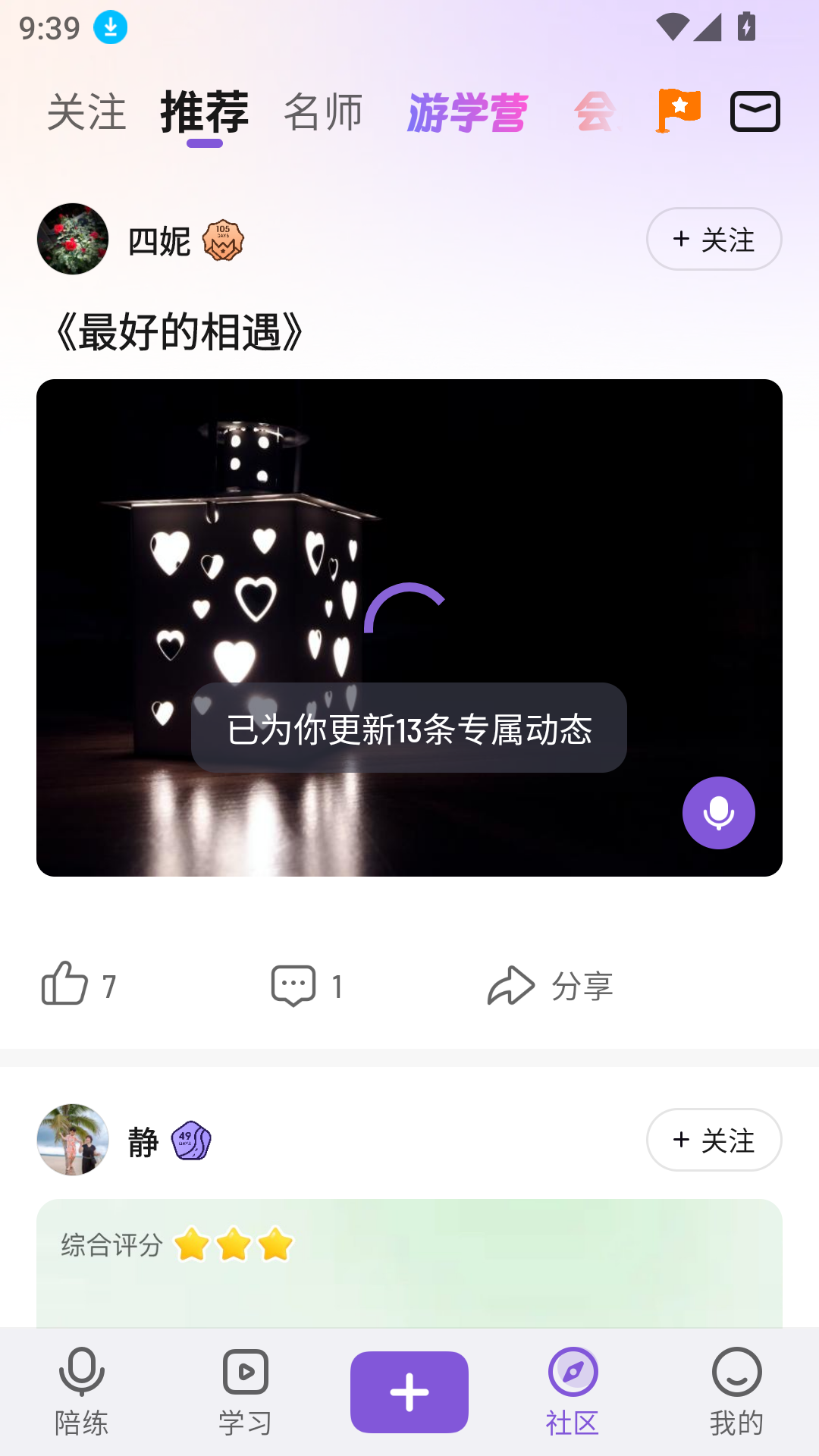
Task: Follow user 四妮
Action: tap(714, 239)
